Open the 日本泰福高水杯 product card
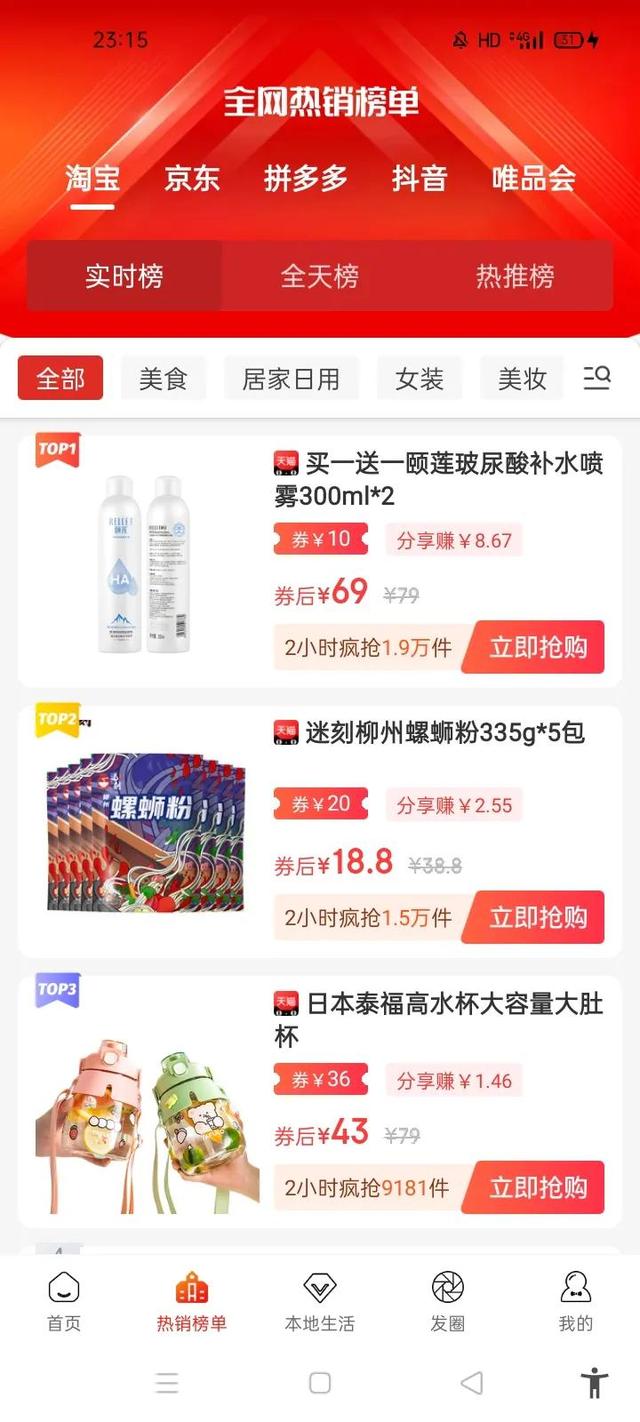640x1422 pixels. point(438,1019)
